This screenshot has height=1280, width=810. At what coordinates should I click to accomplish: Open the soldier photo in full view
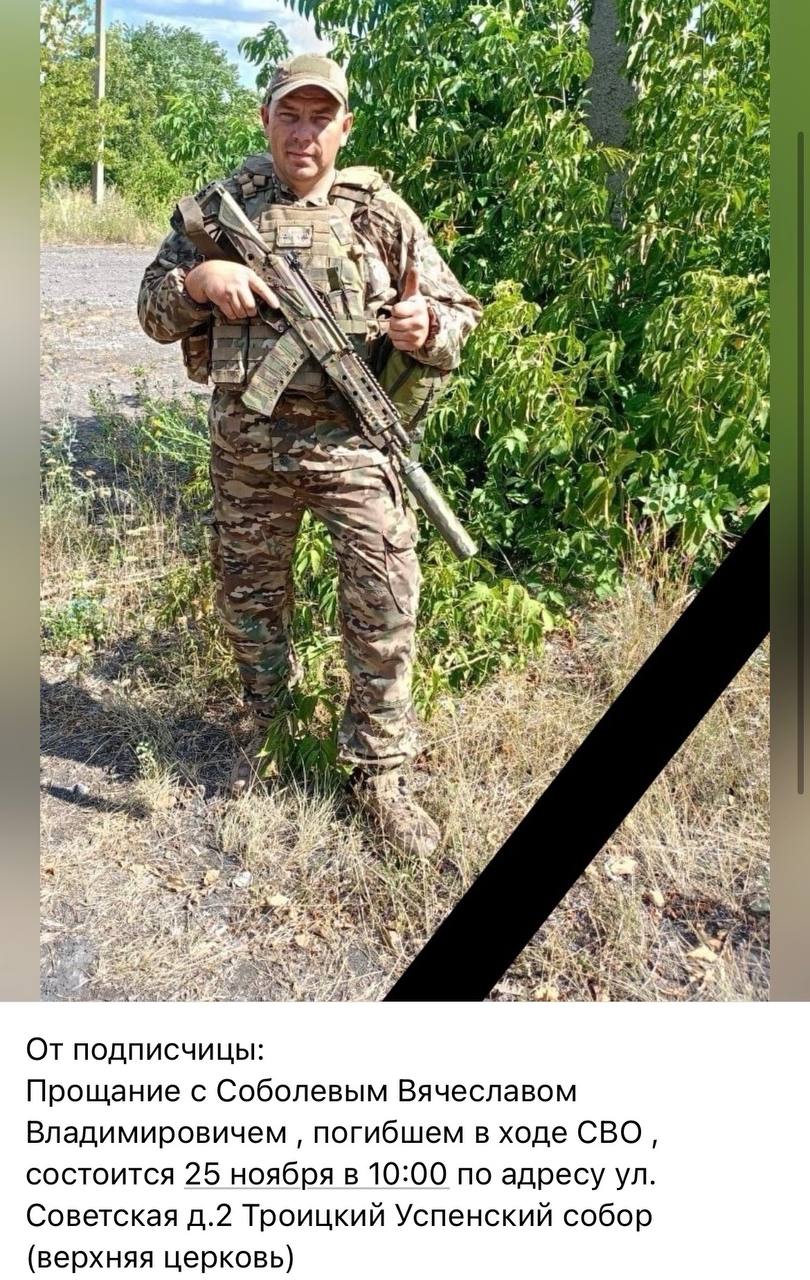404,500
